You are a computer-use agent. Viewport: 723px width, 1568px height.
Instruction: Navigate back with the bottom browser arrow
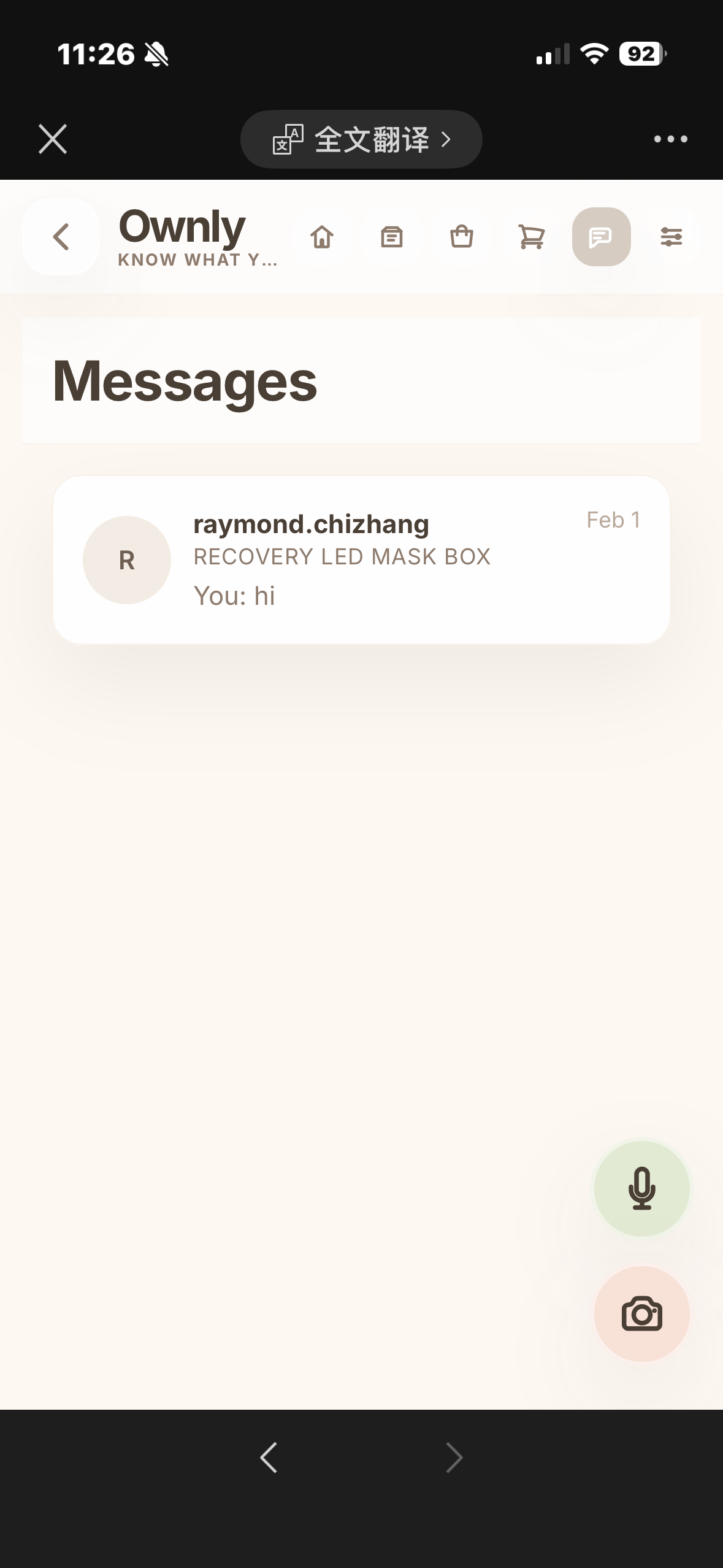pos(269,1457)
